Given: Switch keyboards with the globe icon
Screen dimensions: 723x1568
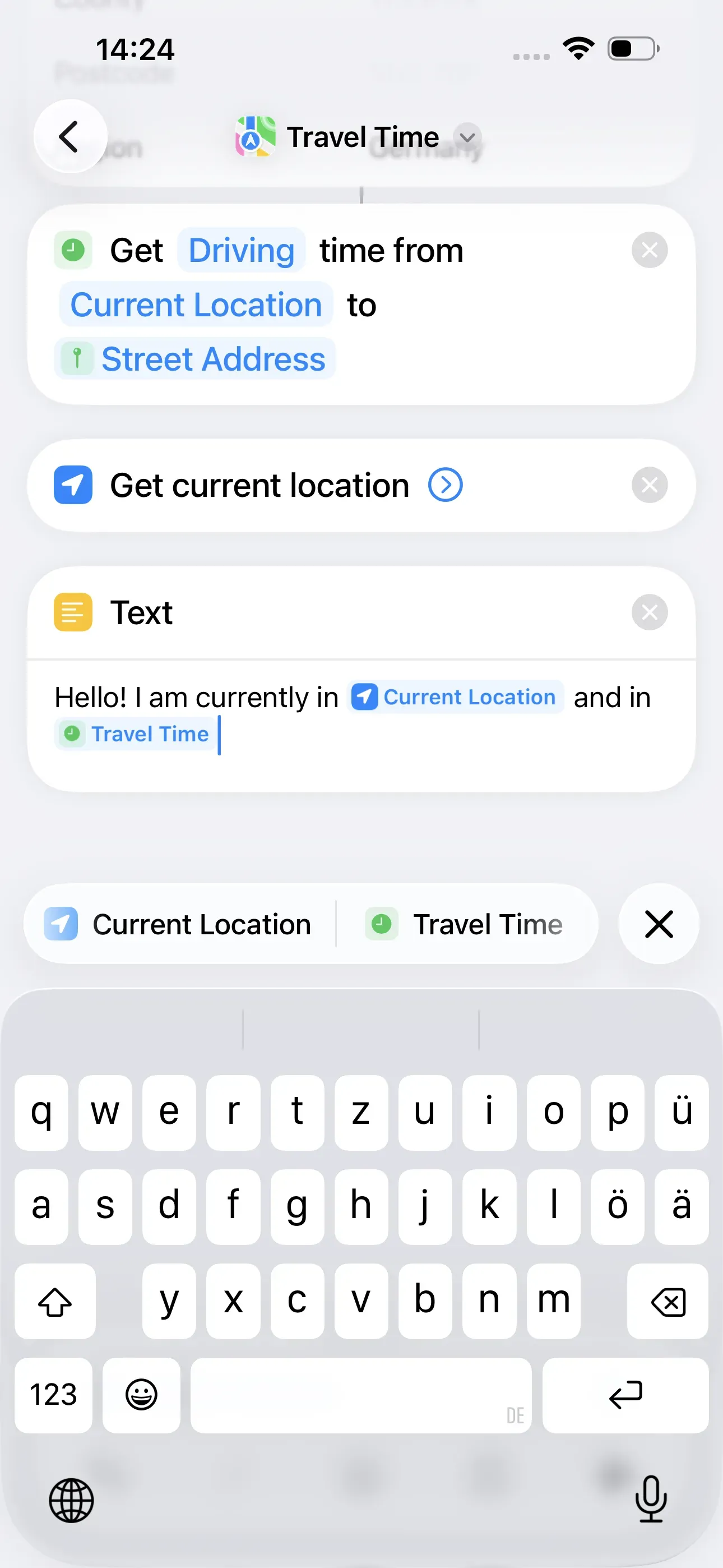Looking at the screenshot, I should coord(72,1501).
